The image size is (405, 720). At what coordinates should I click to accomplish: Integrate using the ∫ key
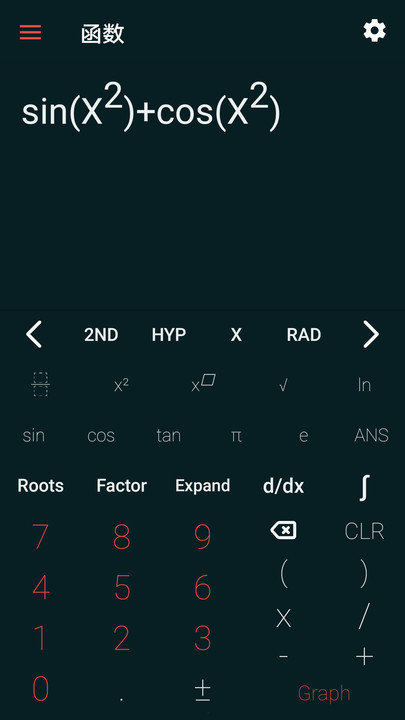point(364,488)
